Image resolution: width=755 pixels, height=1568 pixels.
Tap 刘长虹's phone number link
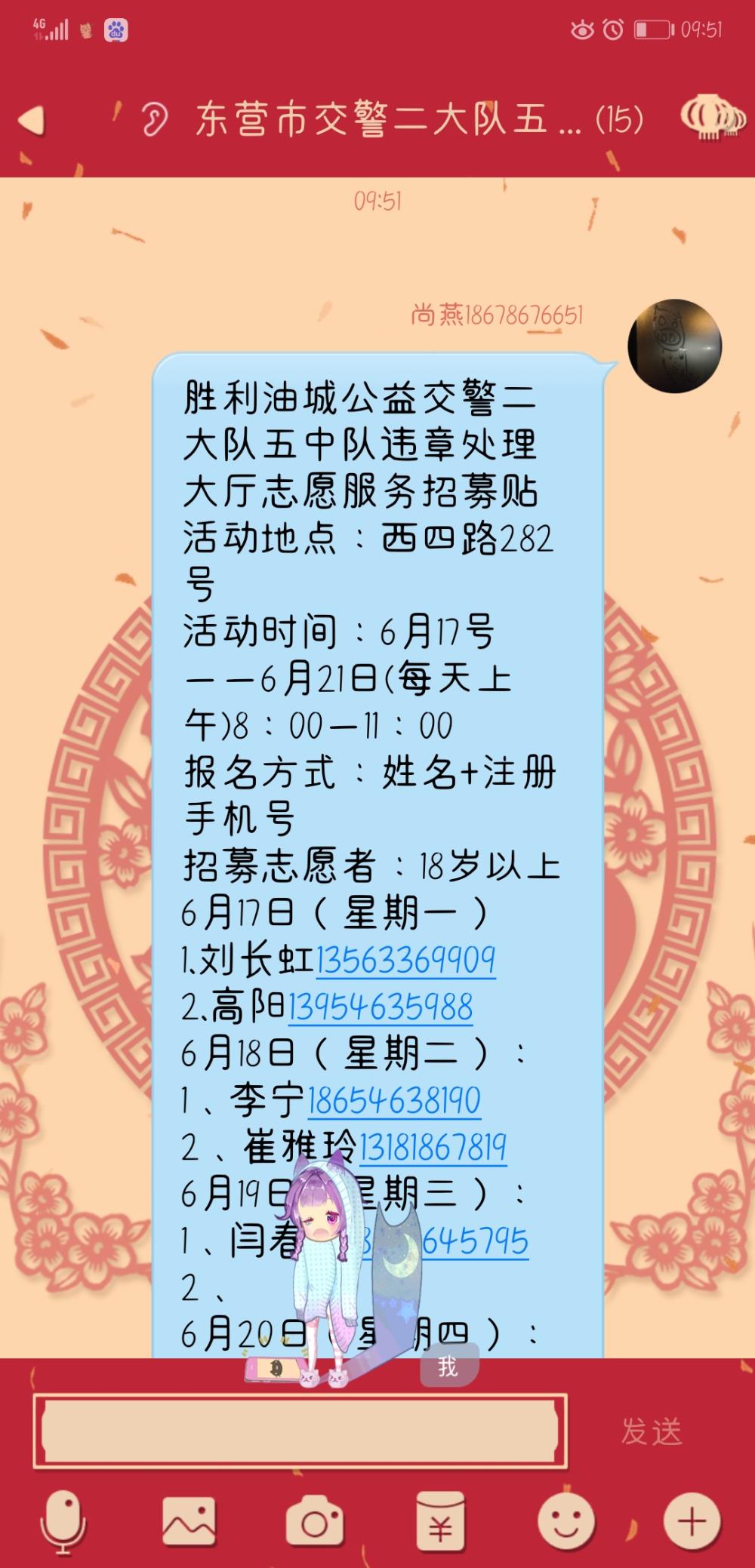pos(405,960)
